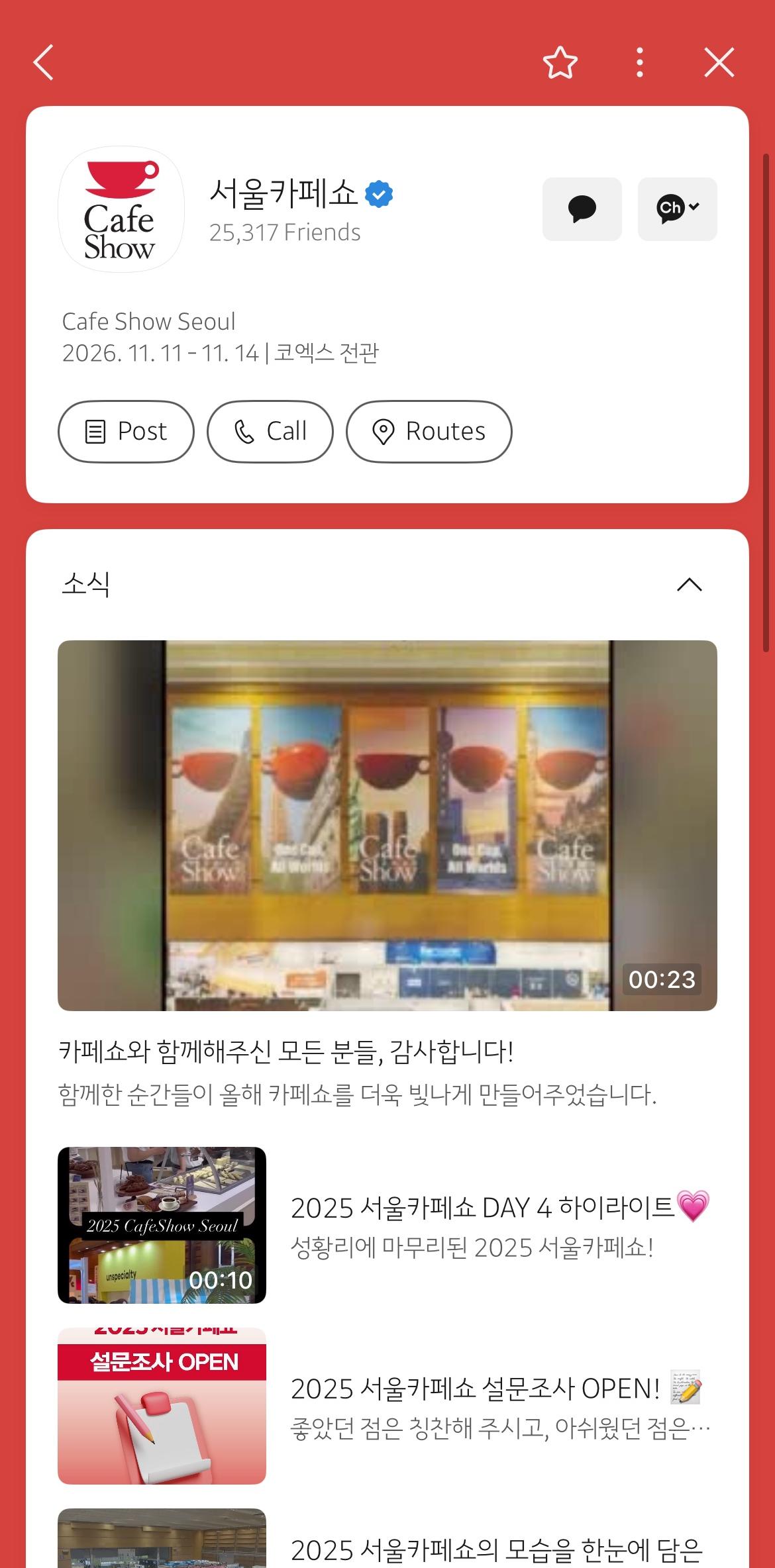The width and height of the screenshot is (775, 1568).
Task: Open the Post button
Action: [126, 431]
